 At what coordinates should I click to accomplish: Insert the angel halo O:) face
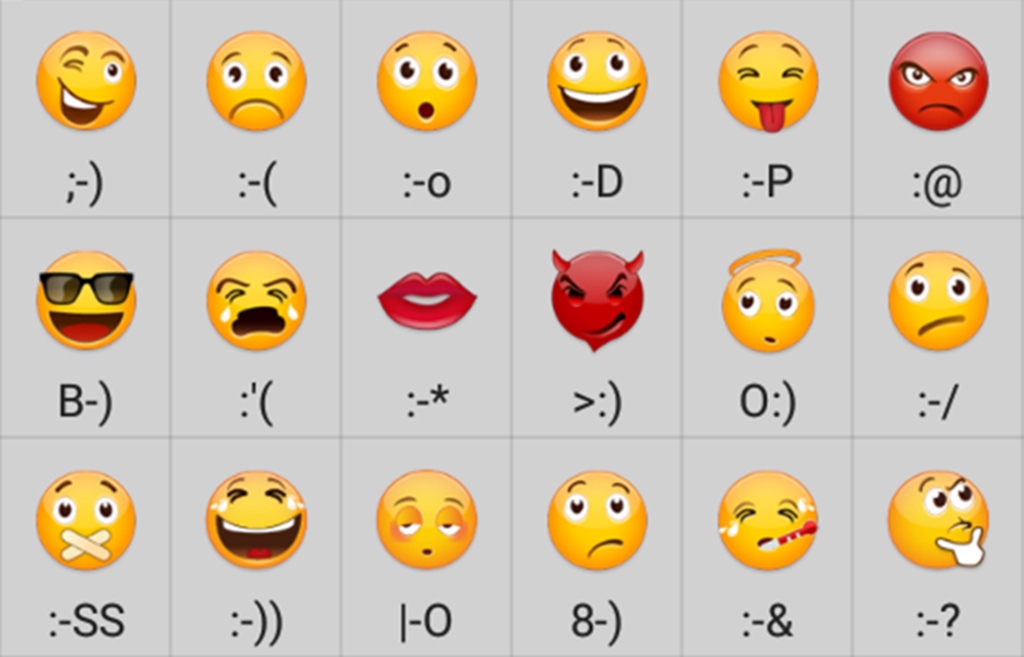pyautogui.click(x=768, y=302)
